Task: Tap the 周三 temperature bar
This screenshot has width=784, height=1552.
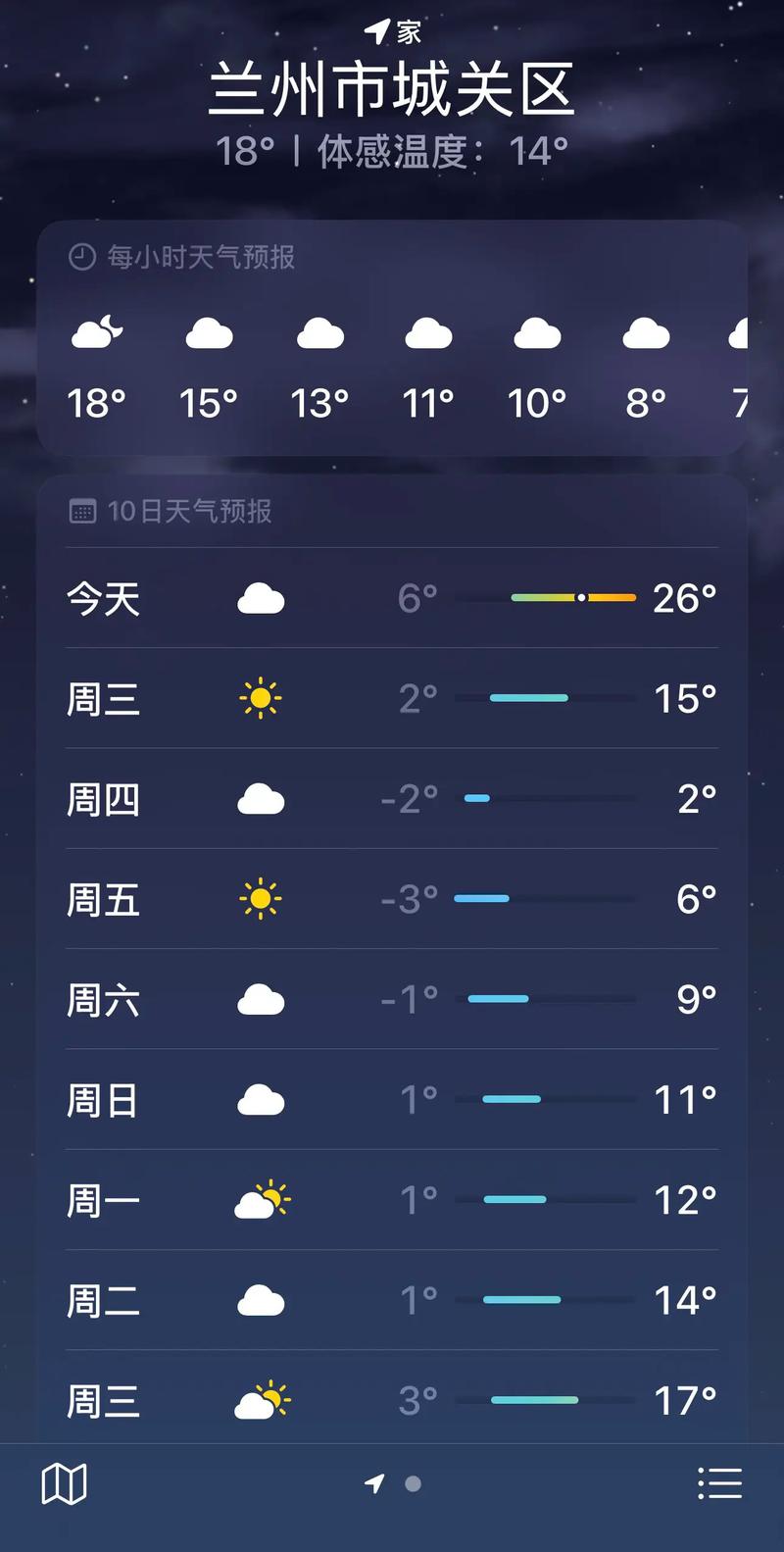Action: (x=529, y=698)
